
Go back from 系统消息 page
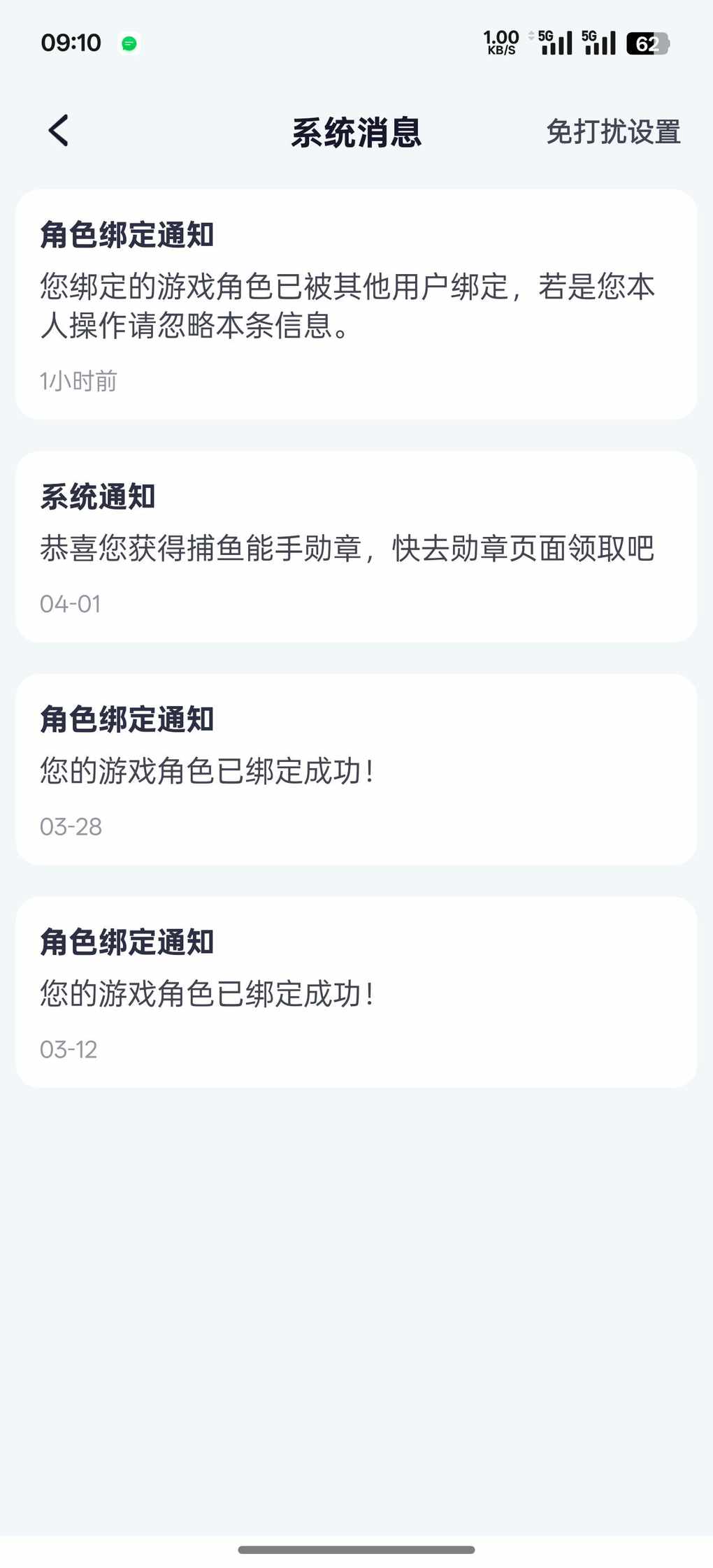(x=59, y=131)
